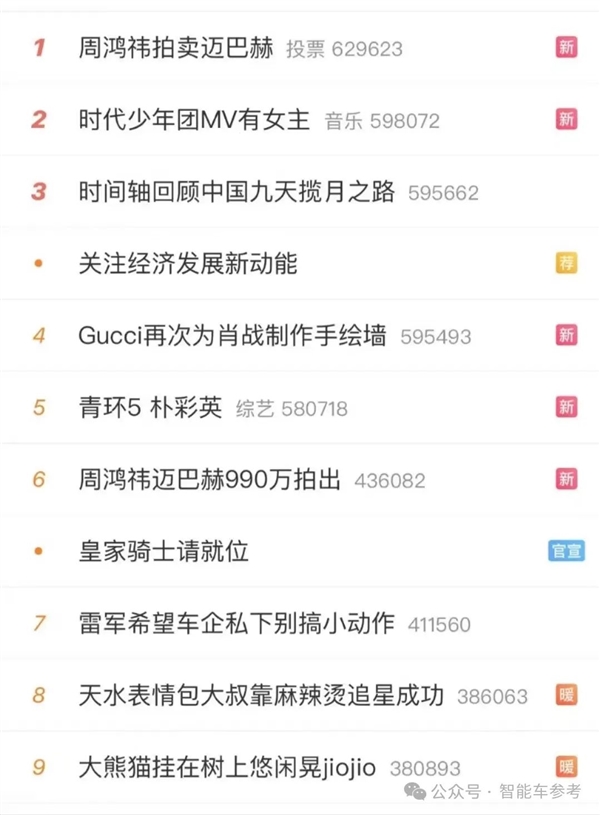
Task: Open 时间轴回顾中国九天揽月之路 topic
Action: 236,192
